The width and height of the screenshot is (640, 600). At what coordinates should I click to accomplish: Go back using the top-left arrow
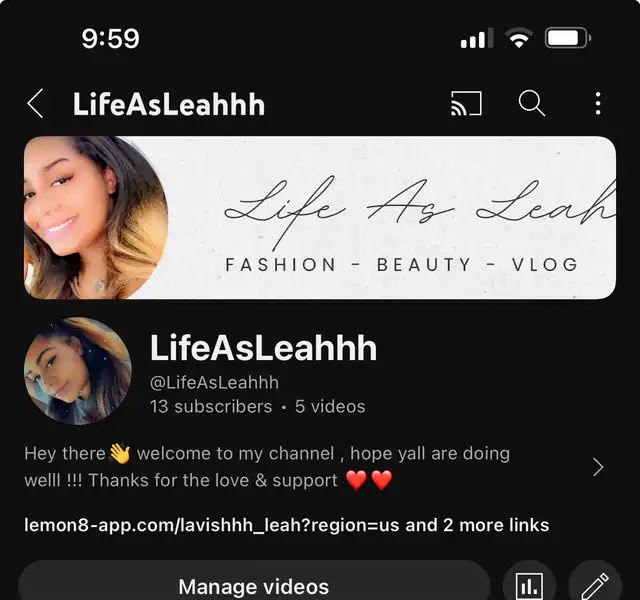pos(35,104)
